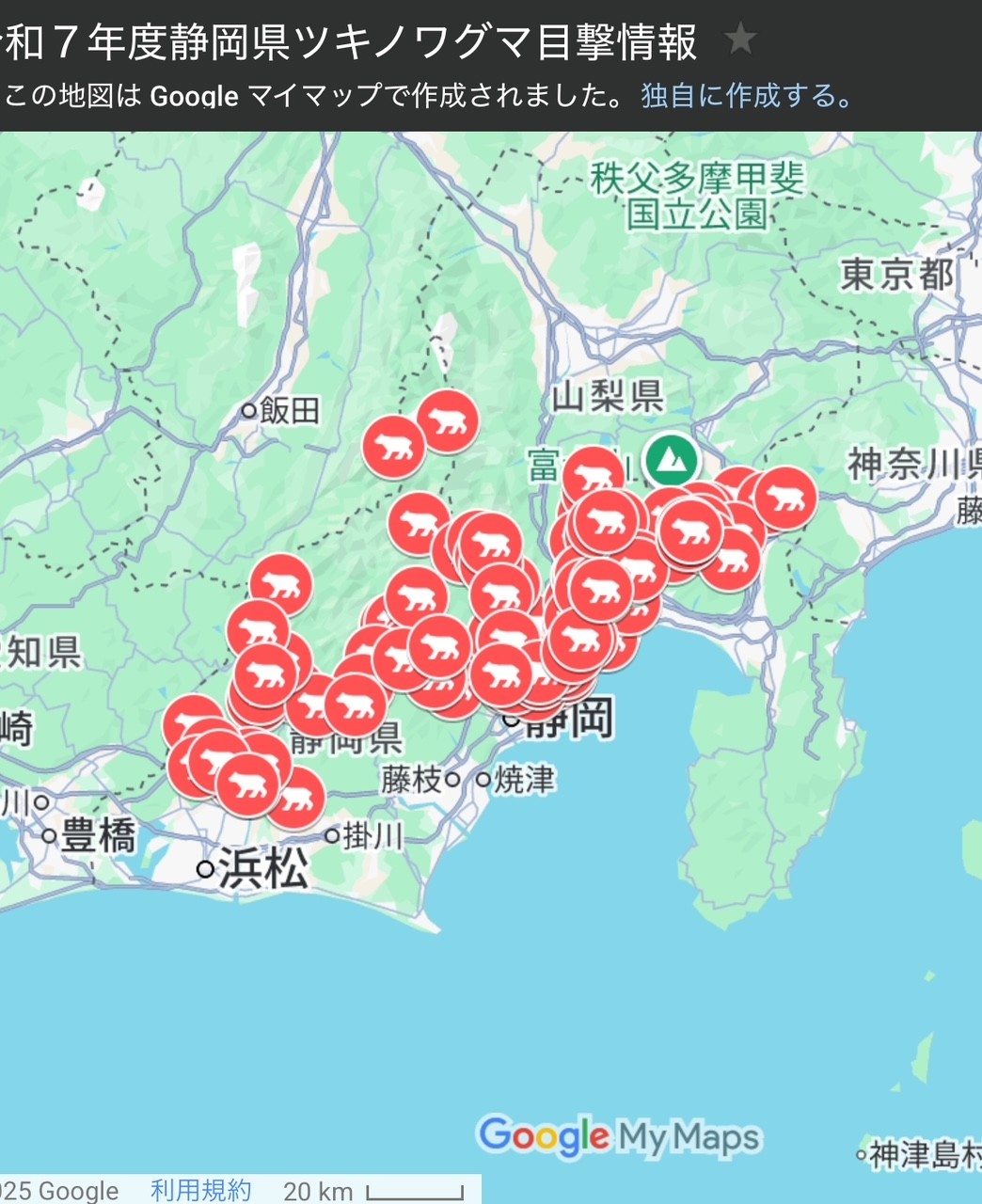Star this bear sighting map
The height and width of the screenshot is (1204, 982).
point(740,40)
